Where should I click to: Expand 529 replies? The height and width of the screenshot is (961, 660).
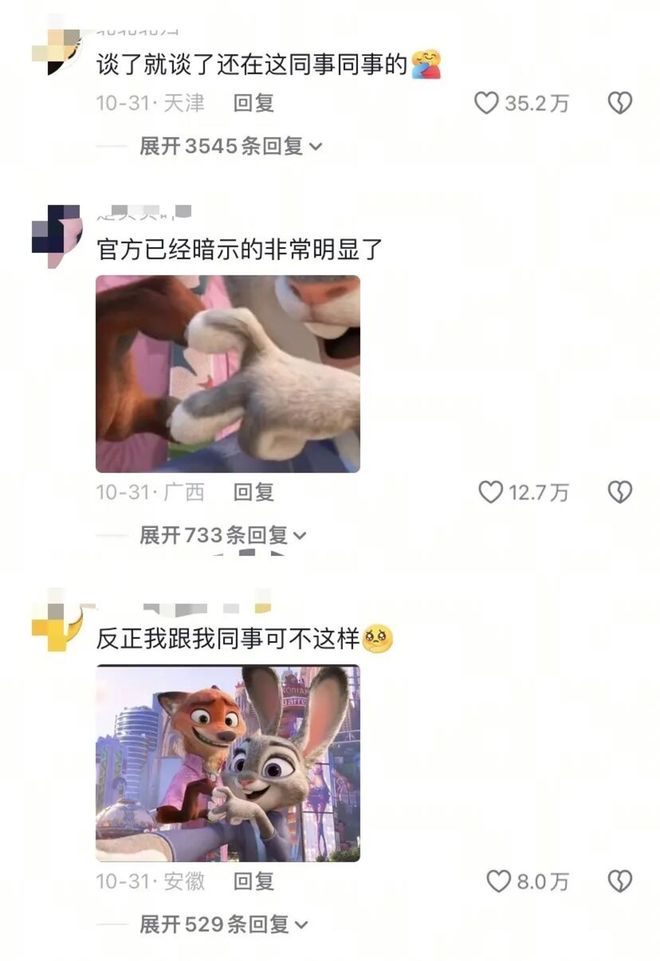[x=222, y=924]
